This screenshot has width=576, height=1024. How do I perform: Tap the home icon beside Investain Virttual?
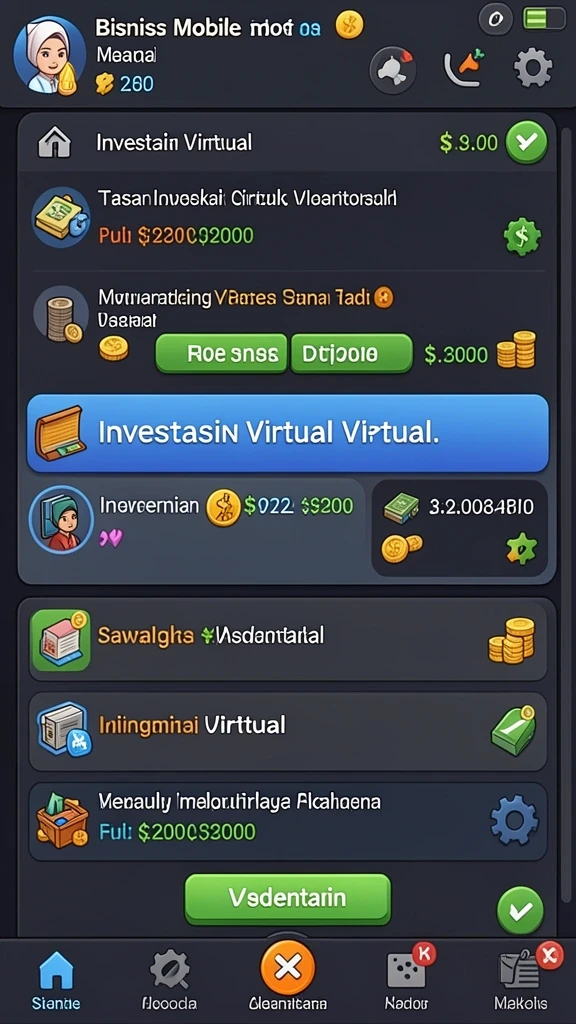point(55,142)
